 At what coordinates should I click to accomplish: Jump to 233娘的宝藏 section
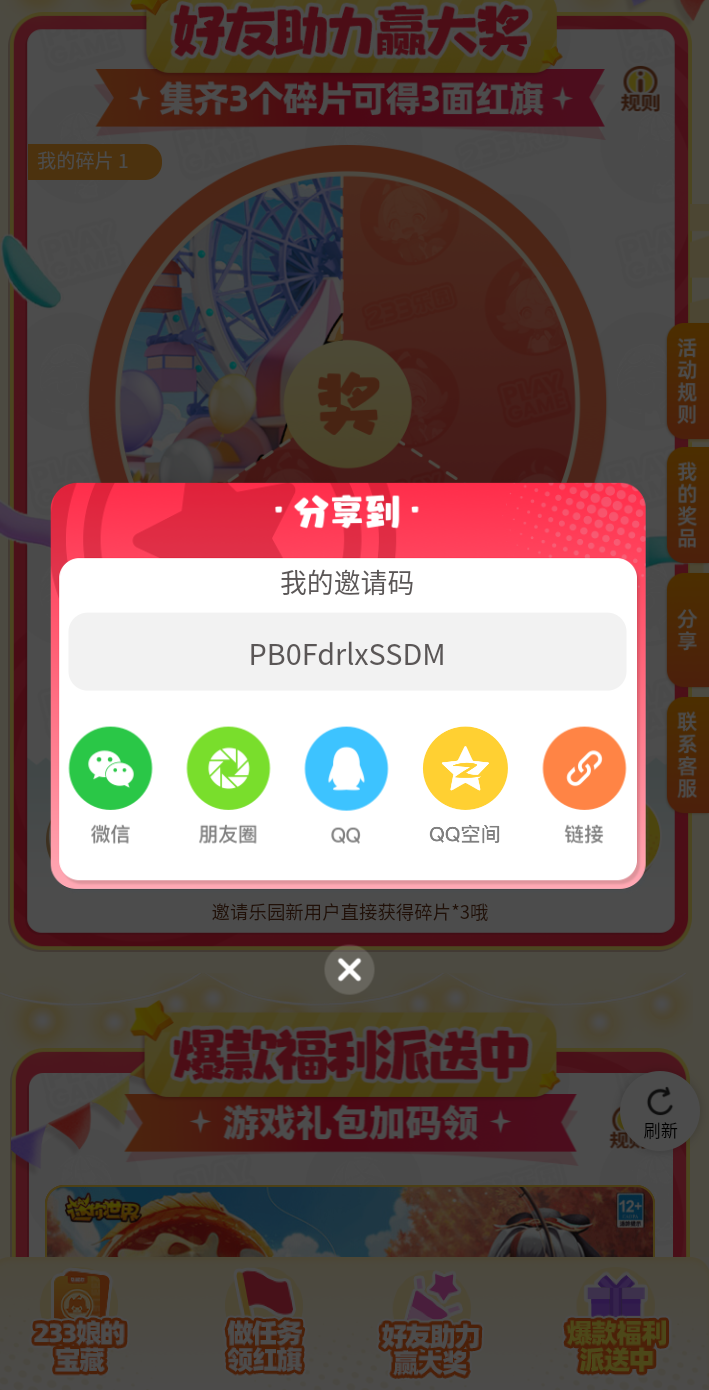coord(80,1325)
